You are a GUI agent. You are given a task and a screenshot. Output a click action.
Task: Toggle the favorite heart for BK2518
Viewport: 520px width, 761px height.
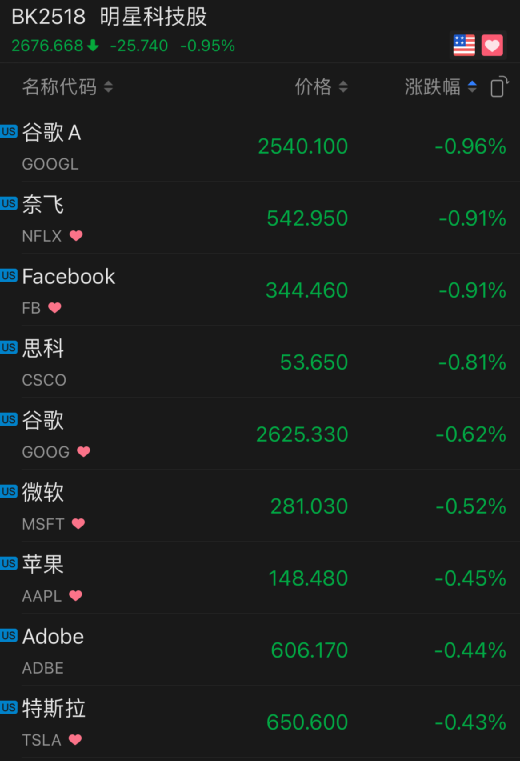492,46
